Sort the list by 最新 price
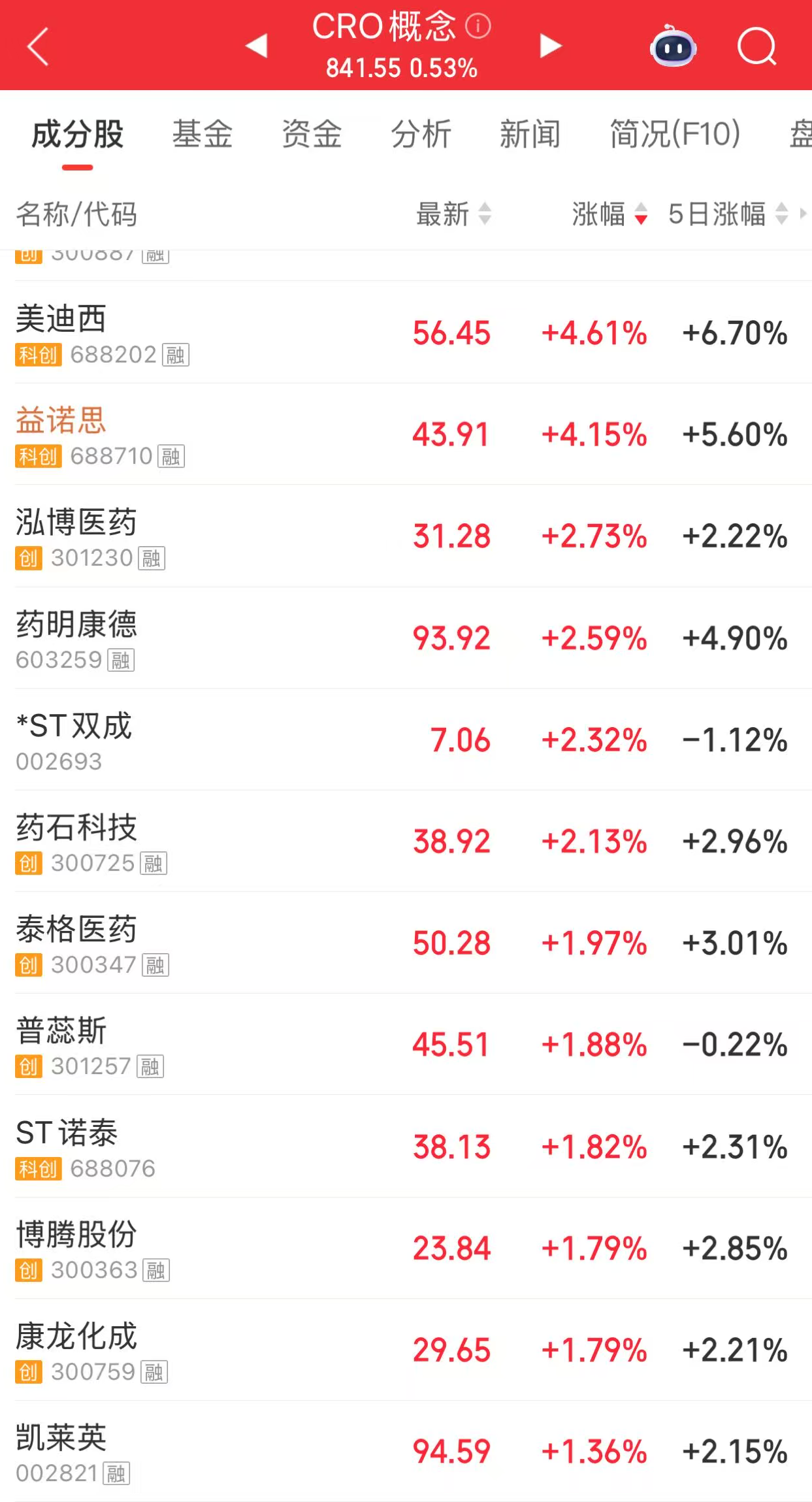Image resolution: width=812 pixels, height=1502 pixels. pos(453,214)
